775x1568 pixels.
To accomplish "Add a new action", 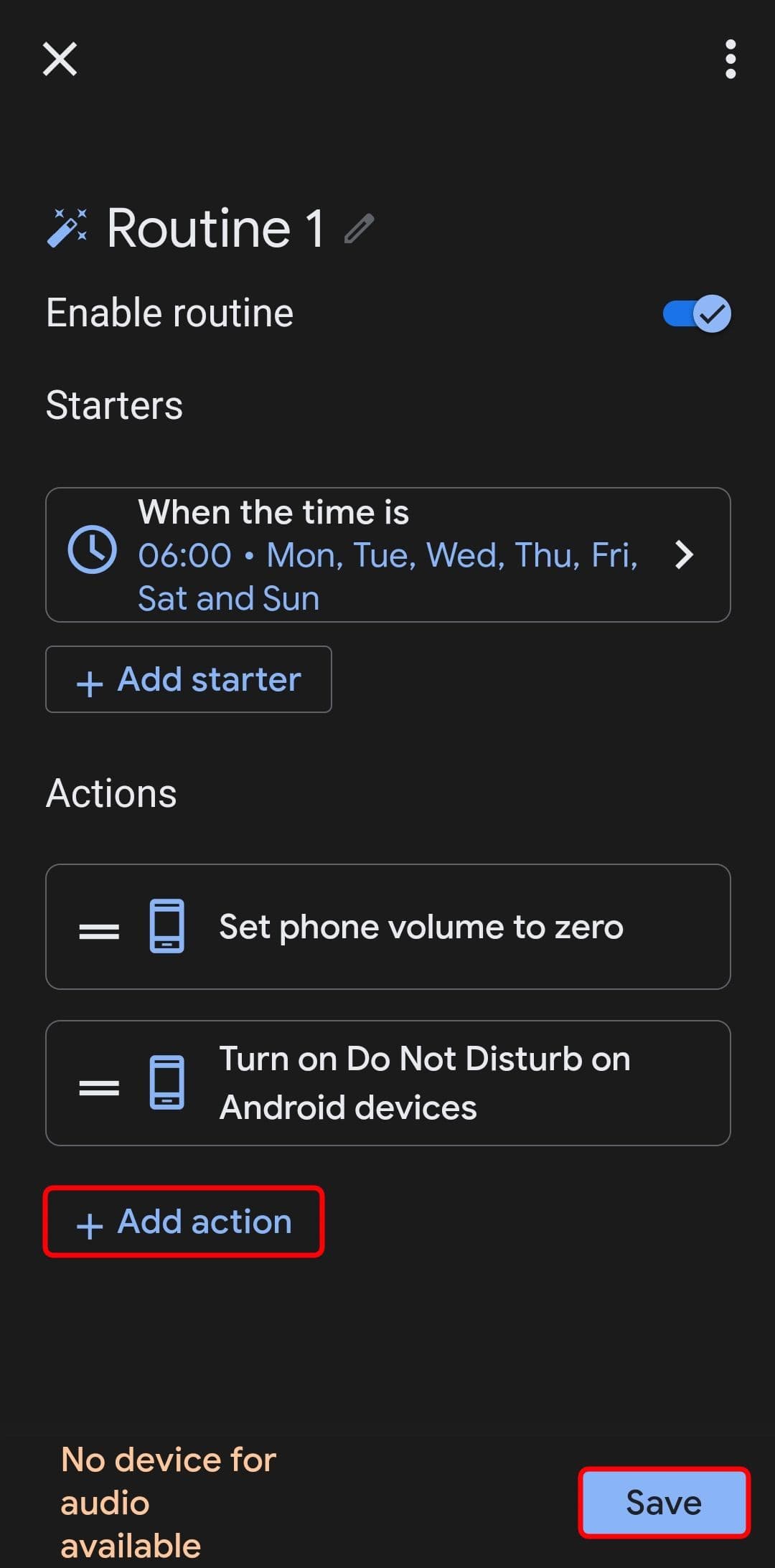I will 184,1222.
